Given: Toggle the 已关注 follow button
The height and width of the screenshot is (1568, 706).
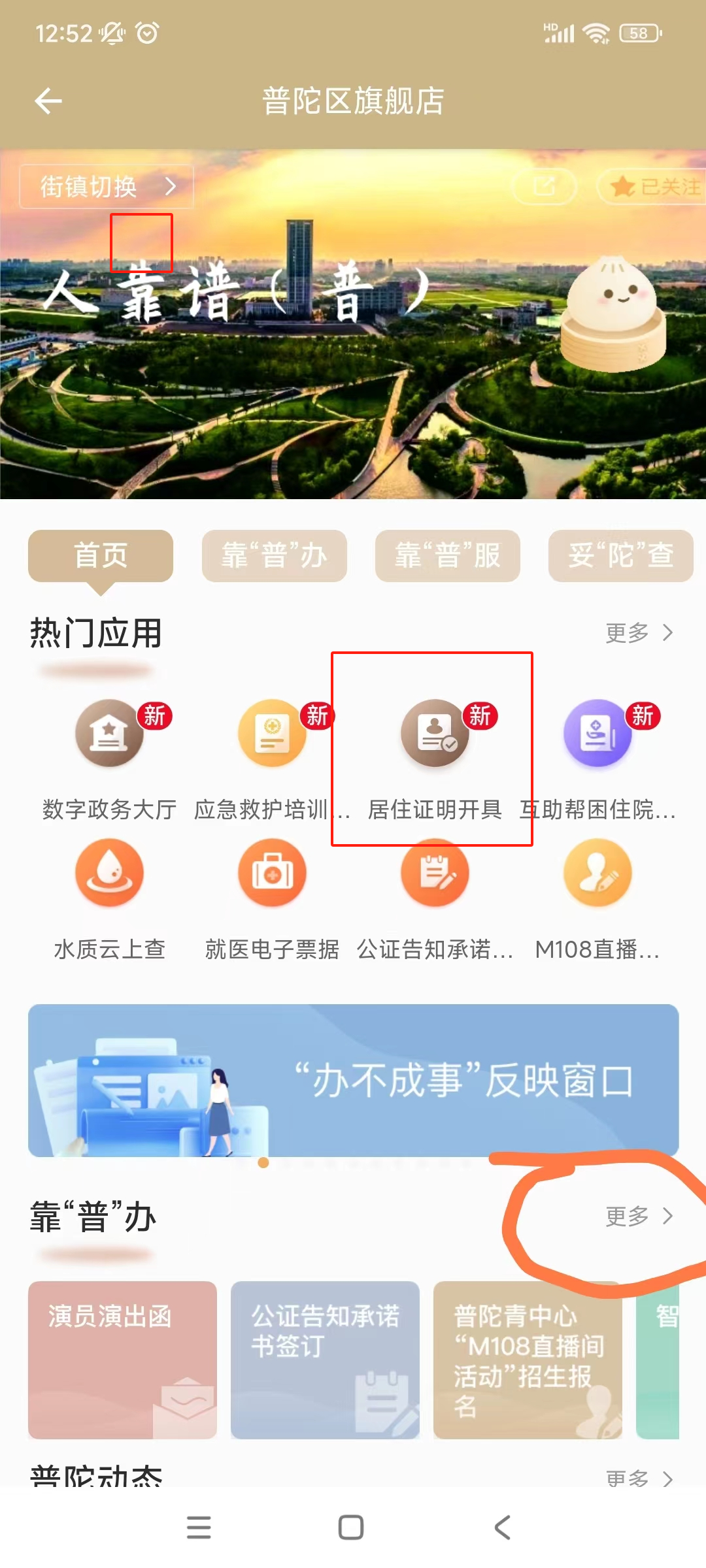Looking at the screenshot, I should click(x=654, y=187).
